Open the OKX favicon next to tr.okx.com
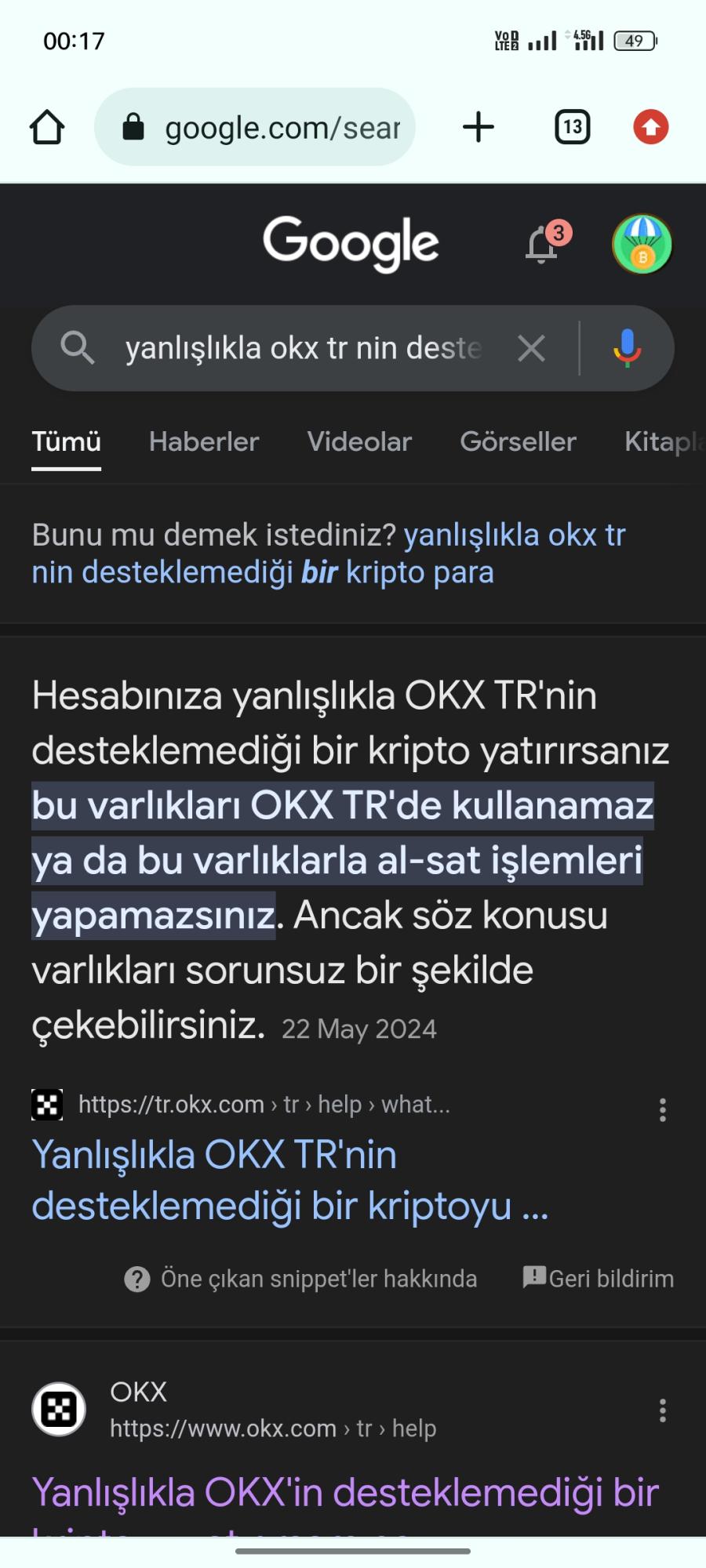The image size is (706, 1568). [x=46, y=1104]
